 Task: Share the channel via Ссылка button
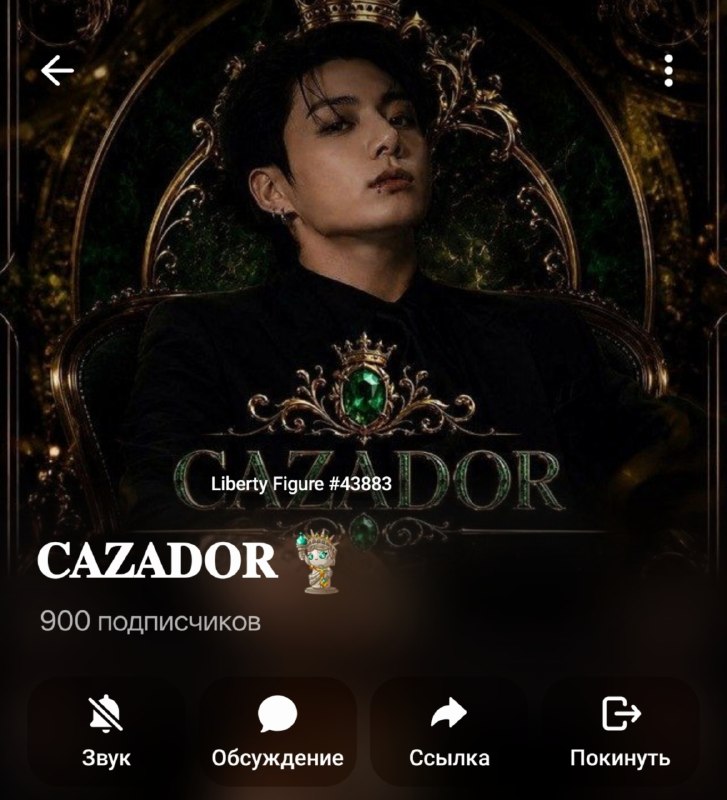click(x=449, y=731)
